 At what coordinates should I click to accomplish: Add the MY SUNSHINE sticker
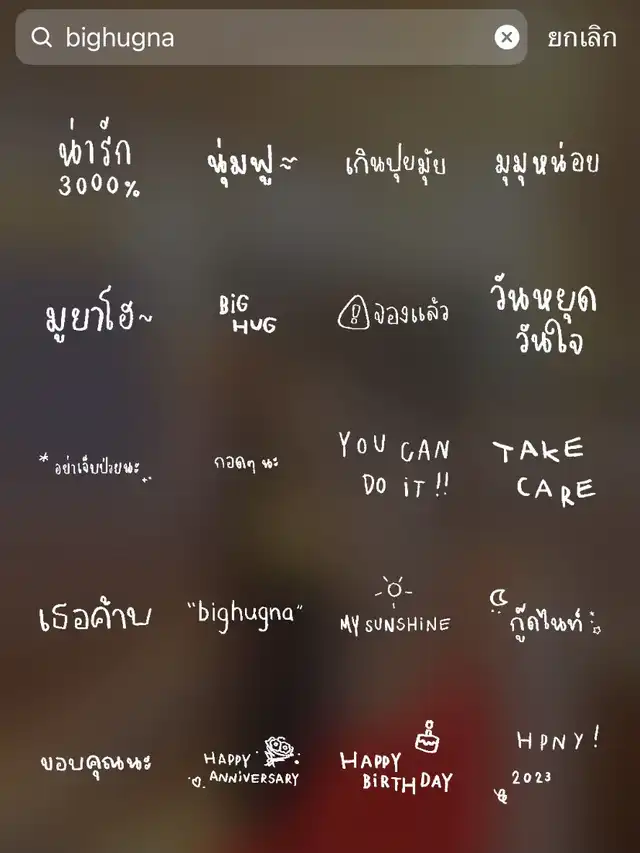pos(394,608)
